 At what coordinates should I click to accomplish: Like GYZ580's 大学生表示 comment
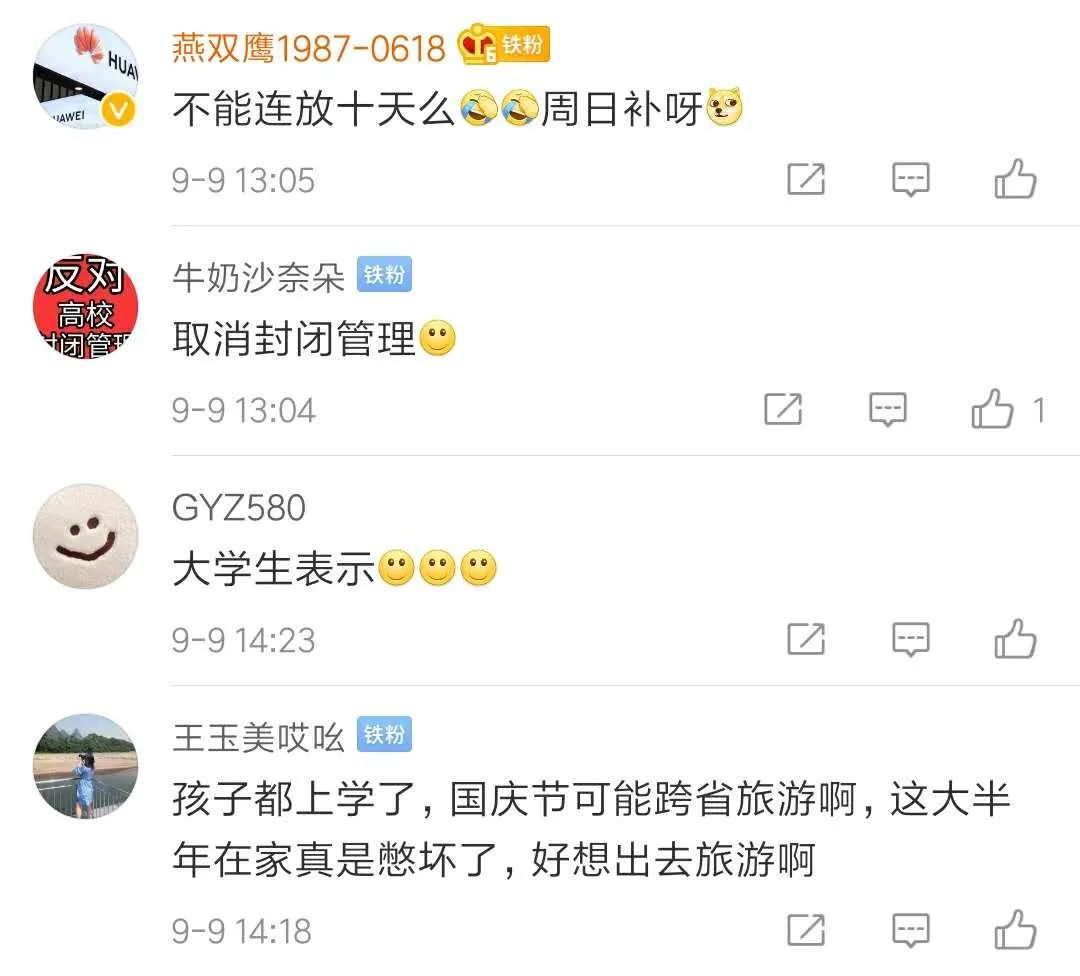pyautogui.click(x=1015, y=639)
